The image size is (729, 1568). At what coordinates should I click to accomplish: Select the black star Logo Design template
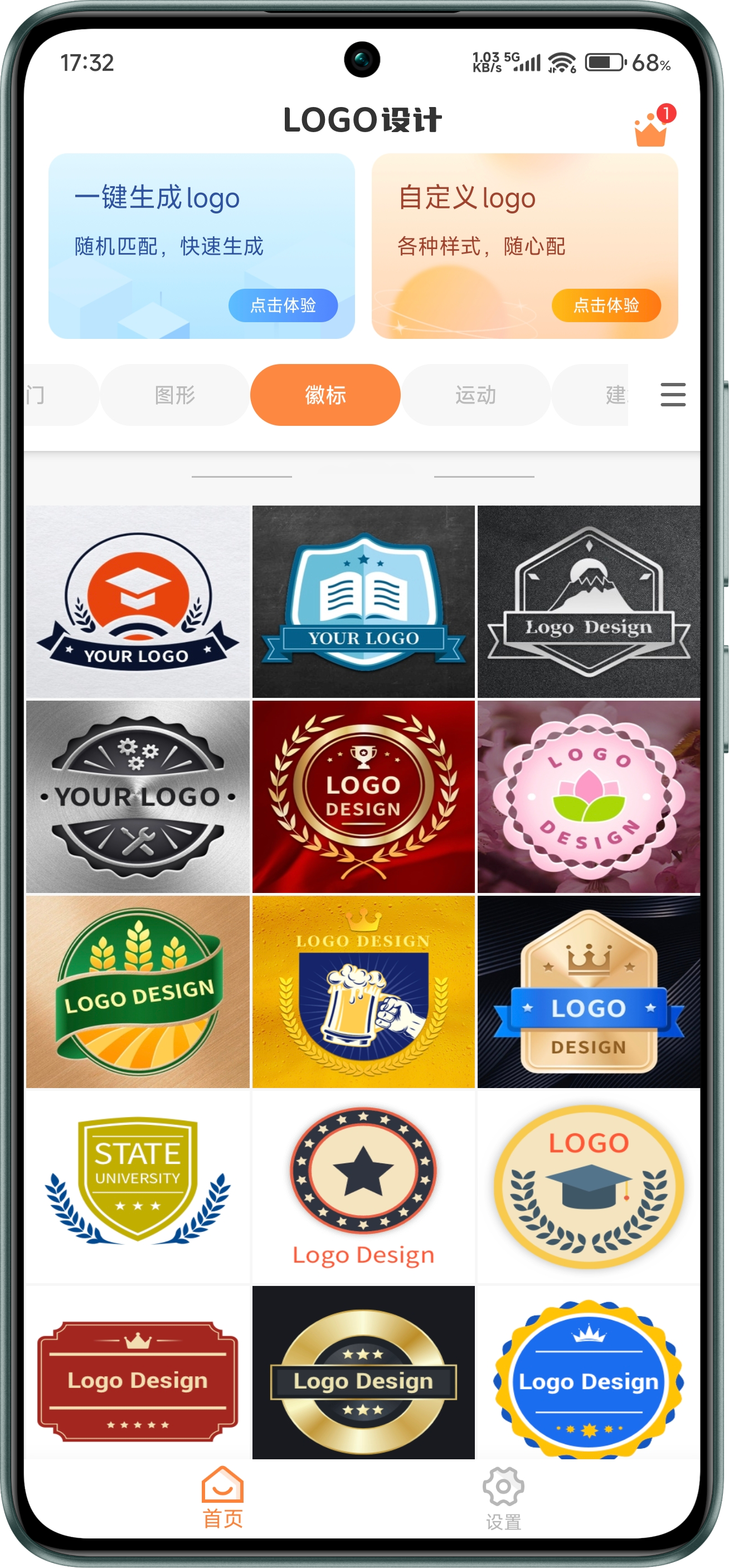click(363, 1186)
